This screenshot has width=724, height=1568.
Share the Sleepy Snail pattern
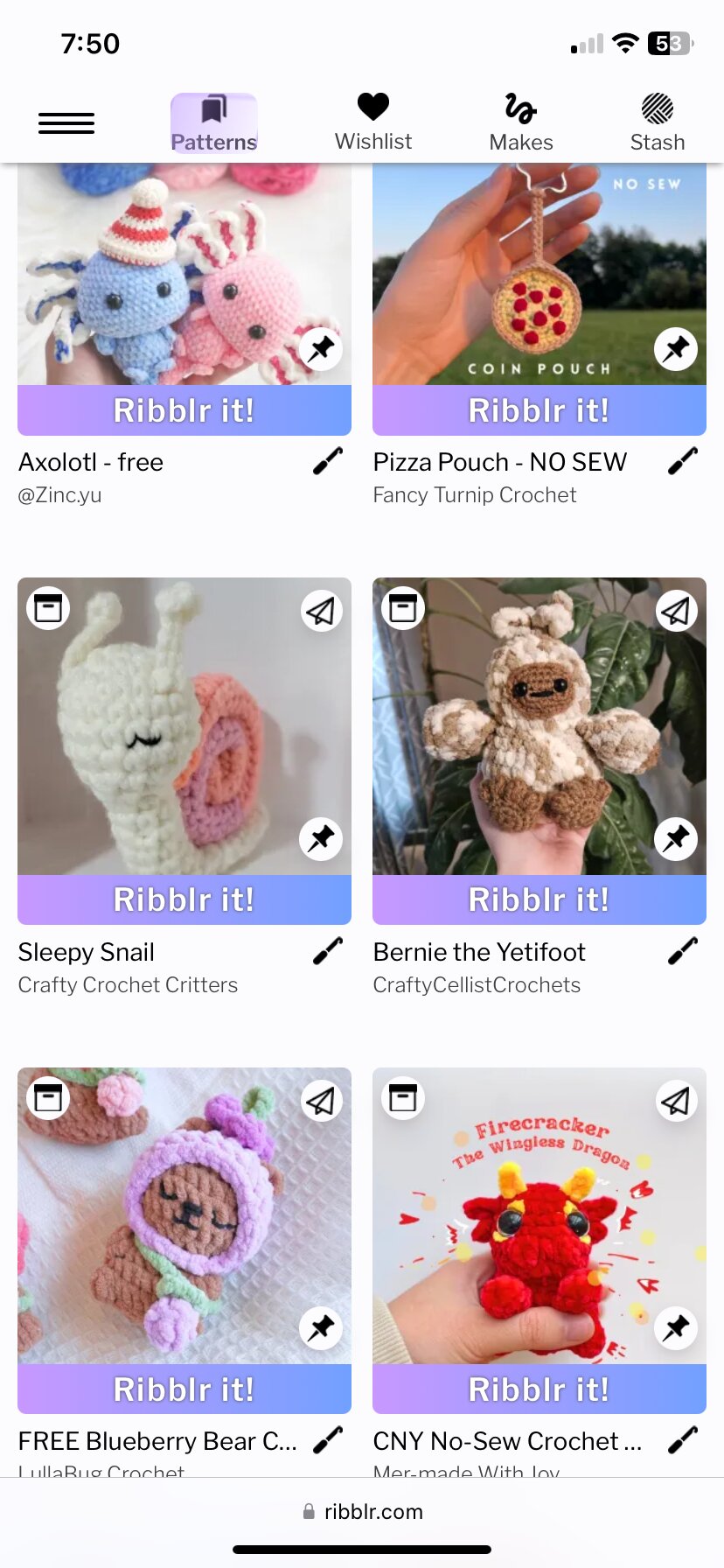click(321, 610)
